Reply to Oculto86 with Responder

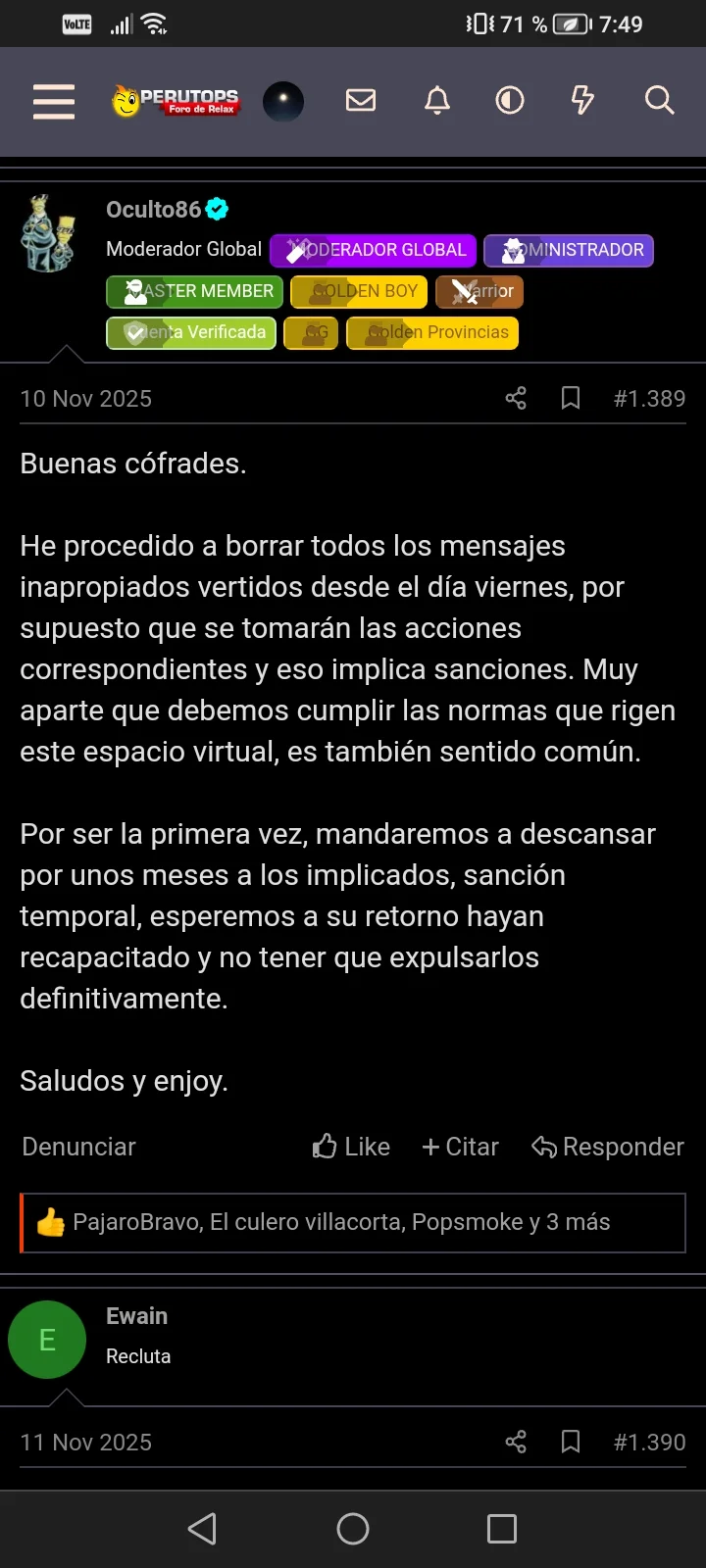click(x=608, y=1147)
